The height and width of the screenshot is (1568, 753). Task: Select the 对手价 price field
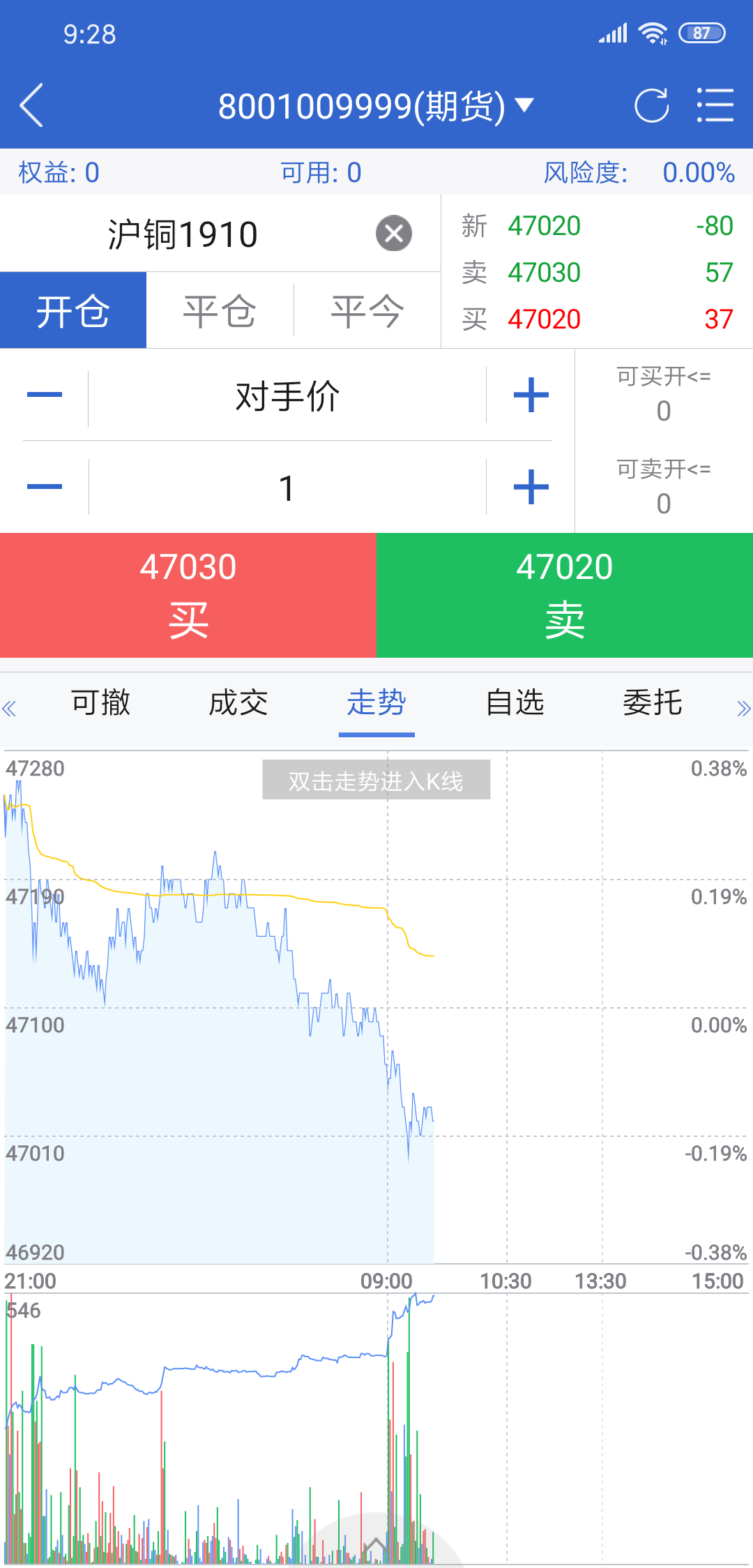[287, 395]
